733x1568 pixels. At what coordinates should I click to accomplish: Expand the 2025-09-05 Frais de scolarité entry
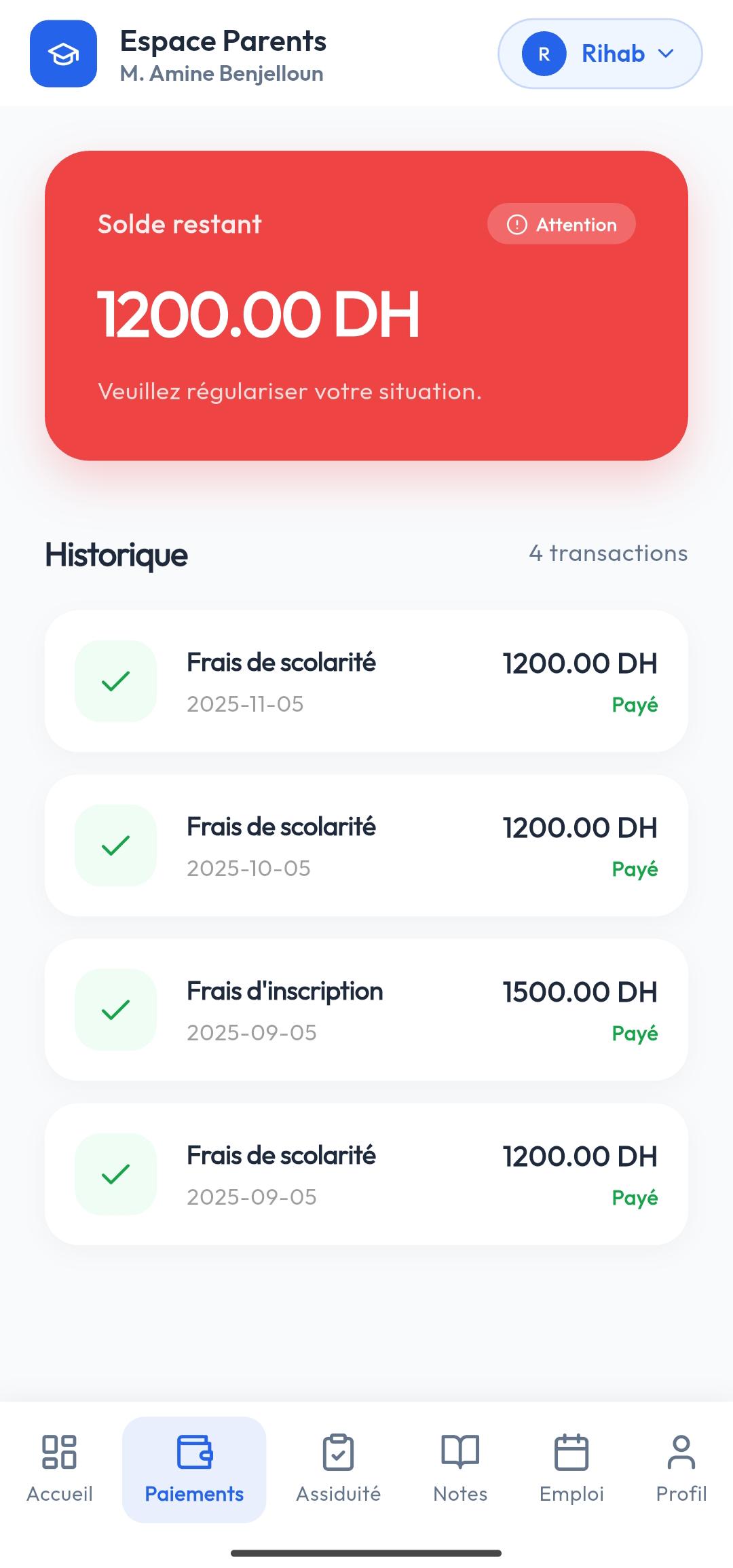click(x=366, y=1174)
